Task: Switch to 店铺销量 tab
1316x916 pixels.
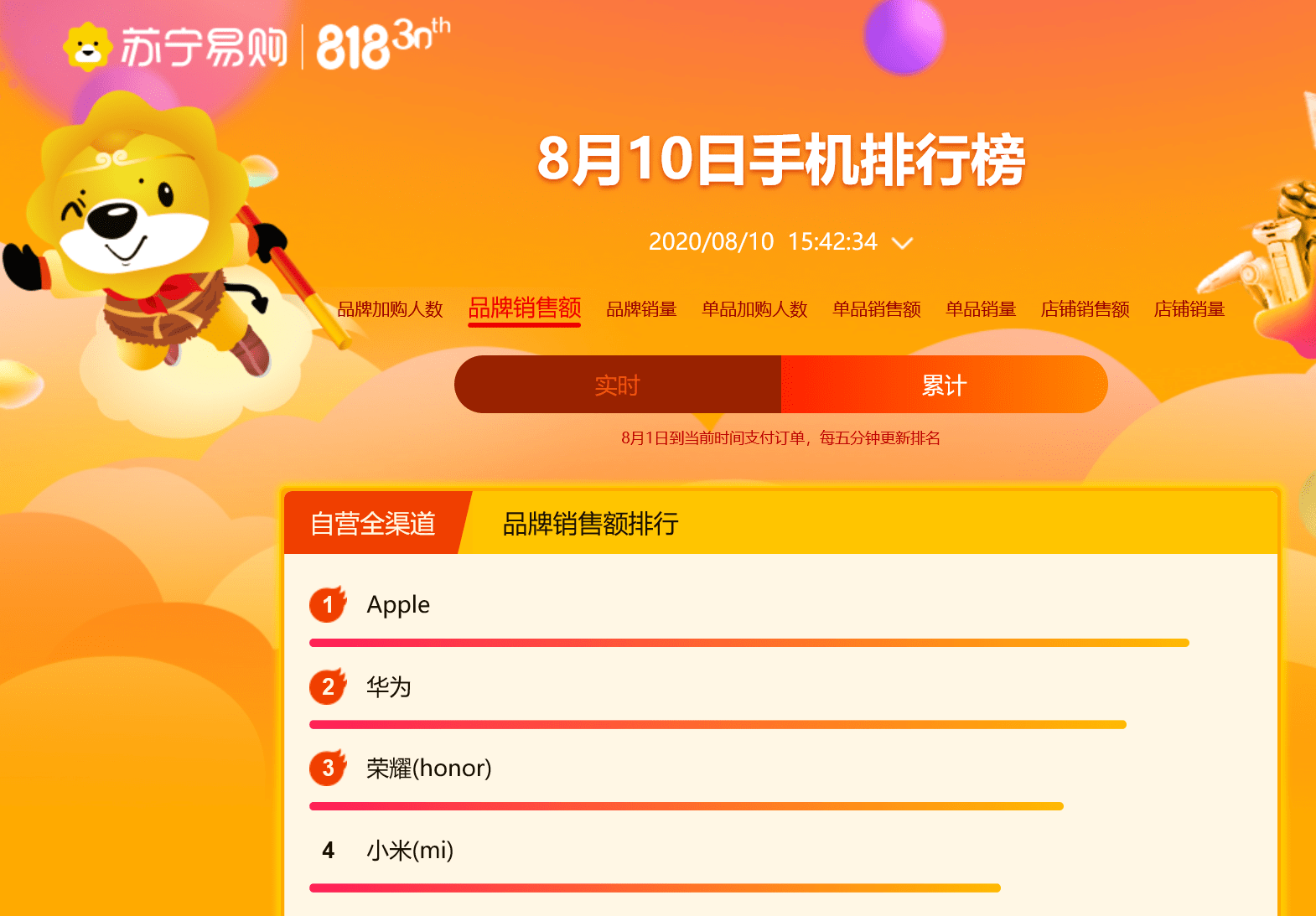Action: click(1189, 309)
